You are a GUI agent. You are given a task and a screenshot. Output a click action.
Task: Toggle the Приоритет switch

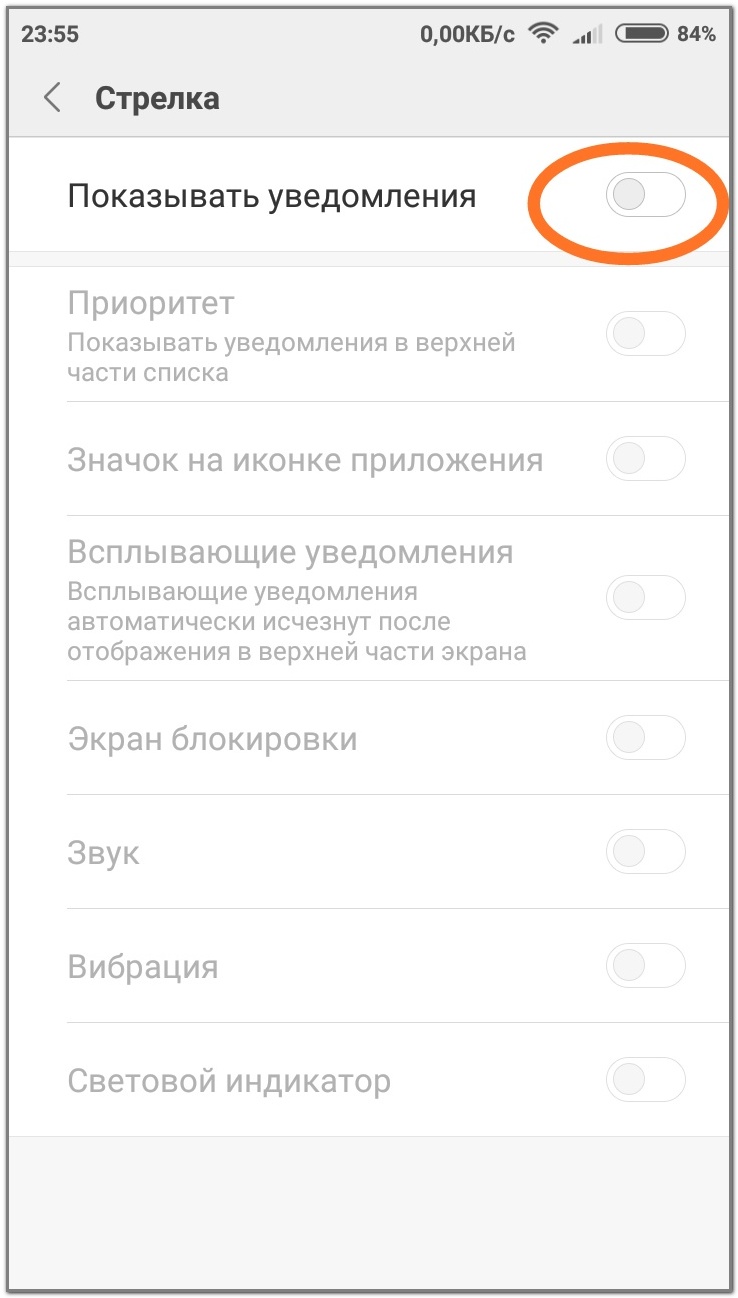[645, 334]
